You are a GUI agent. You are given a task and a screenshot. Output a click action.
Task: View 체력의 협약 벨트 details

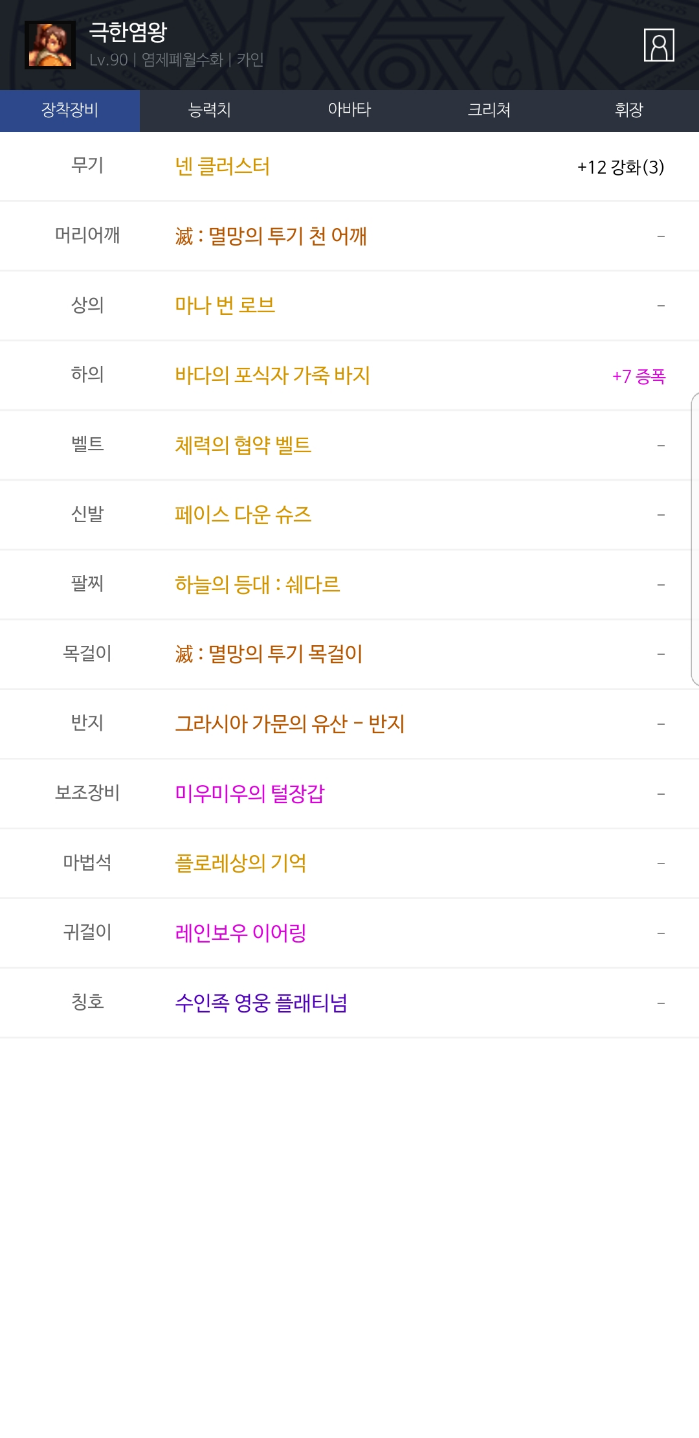tap(243, 445)
